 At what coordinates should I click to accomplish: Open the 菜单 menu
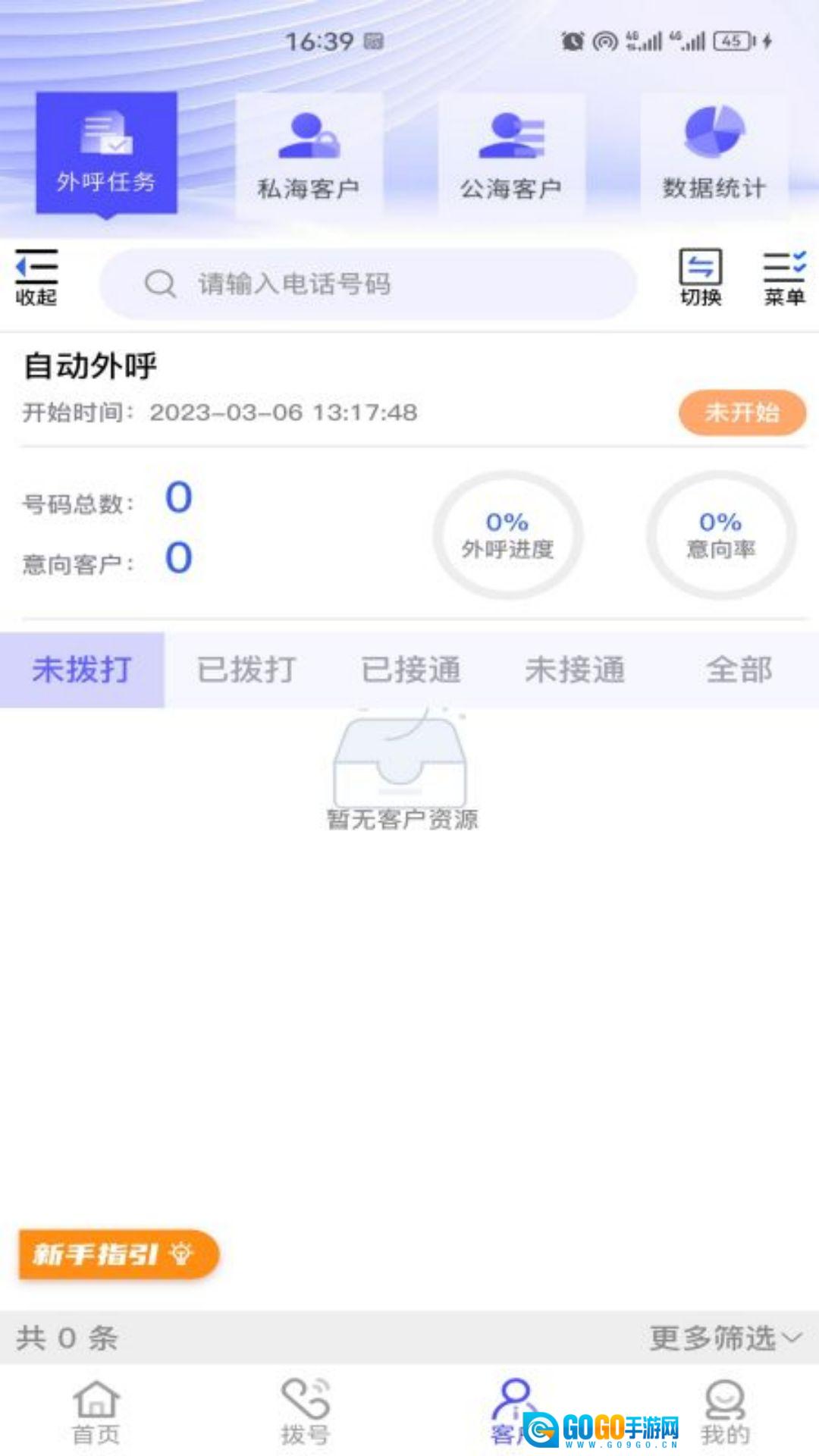point(784,278)
